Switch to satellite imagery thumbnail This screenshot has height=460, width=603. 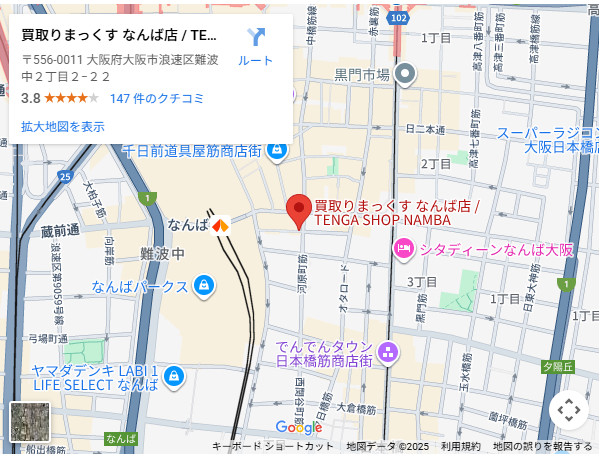(x=30, y=422)
